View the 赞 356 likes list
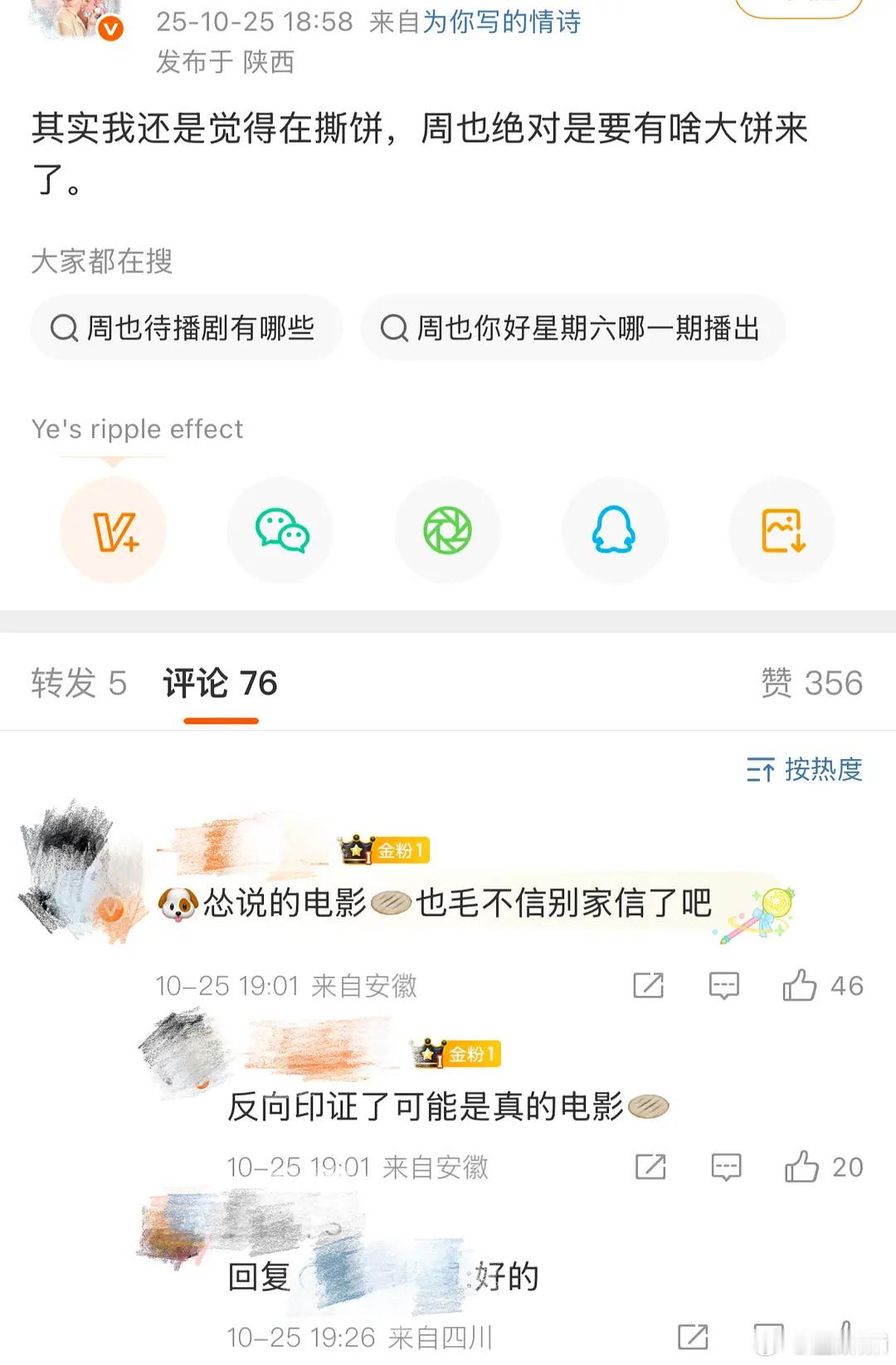This screenshot has width=896, height=1365. click(x=811, y=683)
